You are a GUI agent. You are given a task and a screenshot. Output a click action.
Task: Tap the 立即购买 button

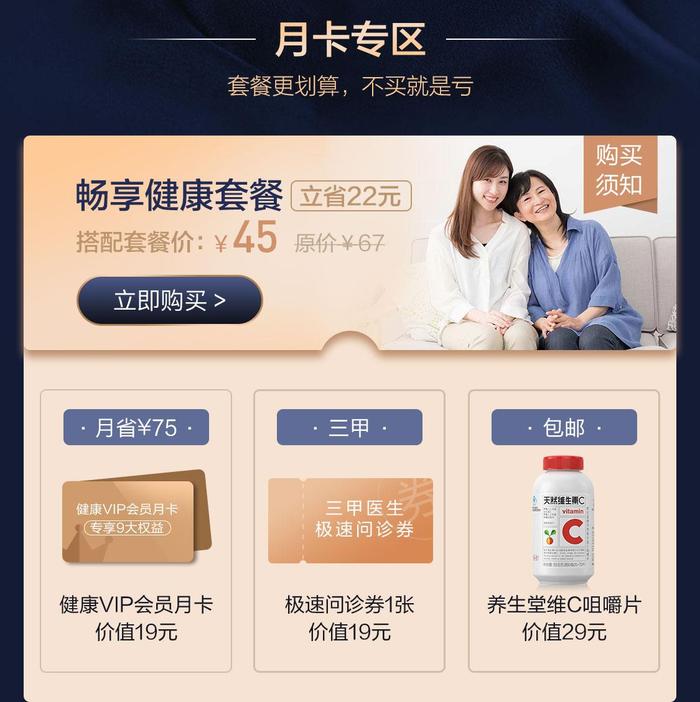(169, 301)
